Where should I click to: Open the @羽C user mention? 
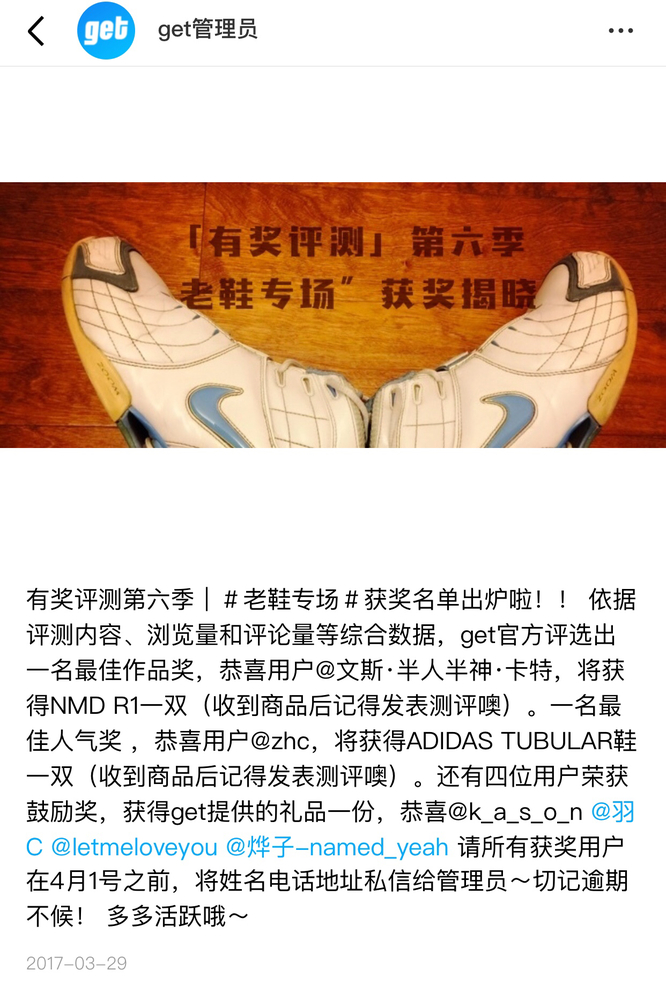612,810
